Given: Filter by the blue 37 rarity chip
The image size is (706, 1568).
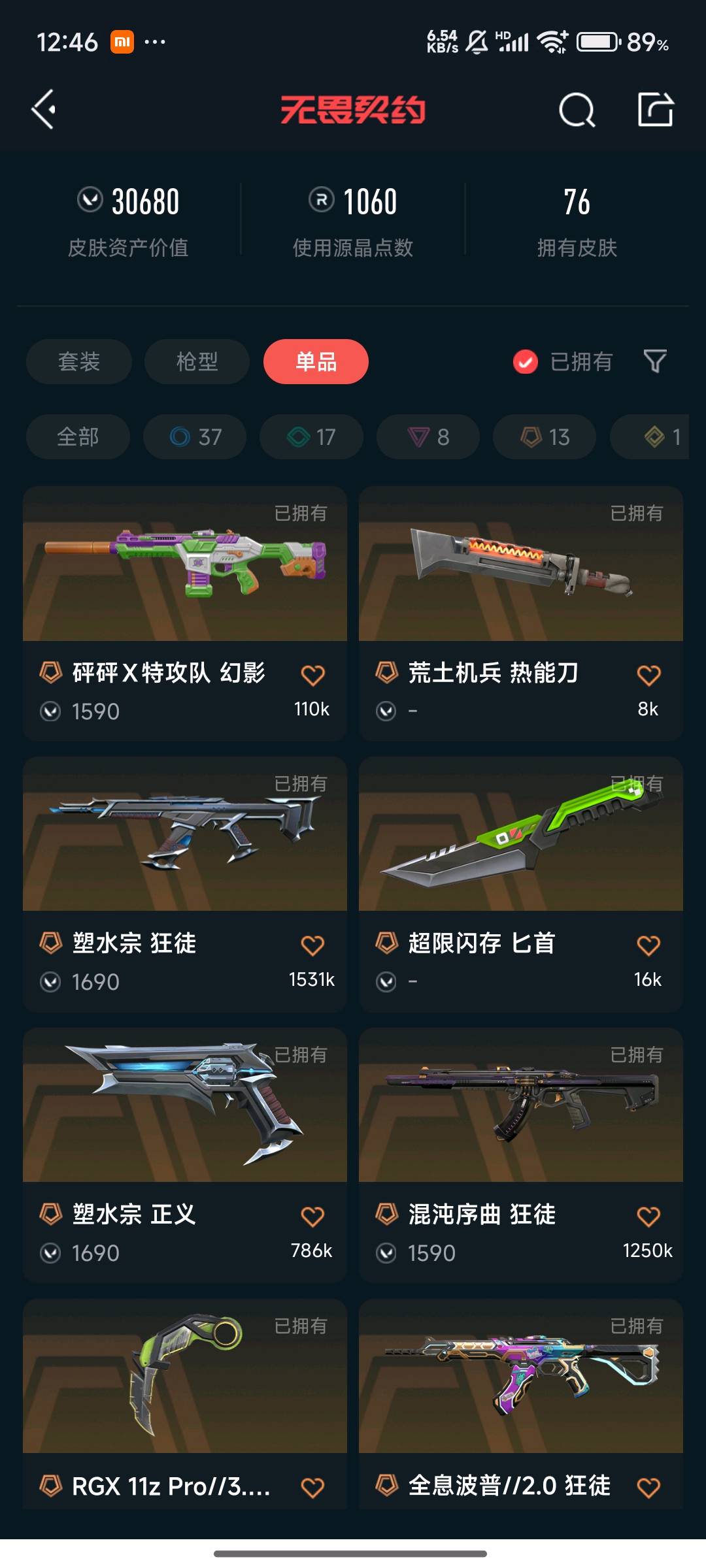Looking at the screenshot, I should click(x=195, y=436).
